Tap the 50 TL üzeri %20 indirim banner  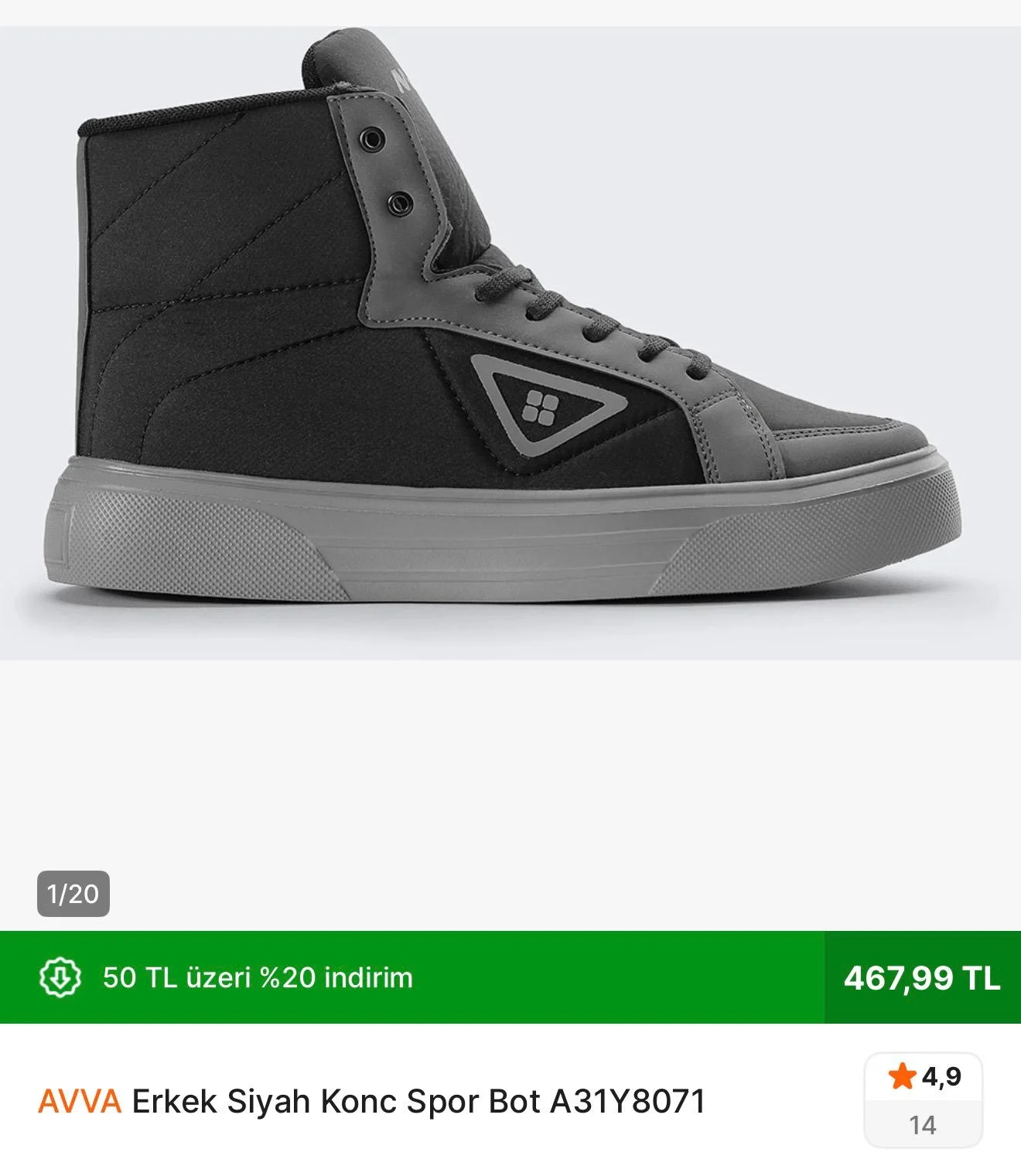[258, 977]
